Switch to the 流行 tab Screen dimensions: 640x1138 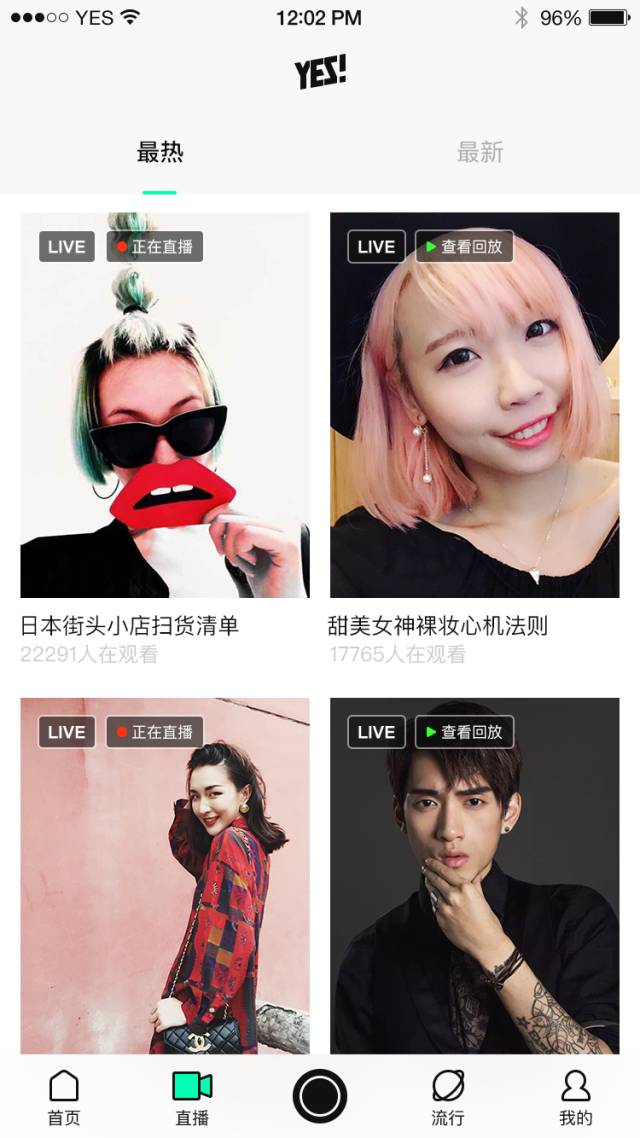click(x=448, y=1097)
